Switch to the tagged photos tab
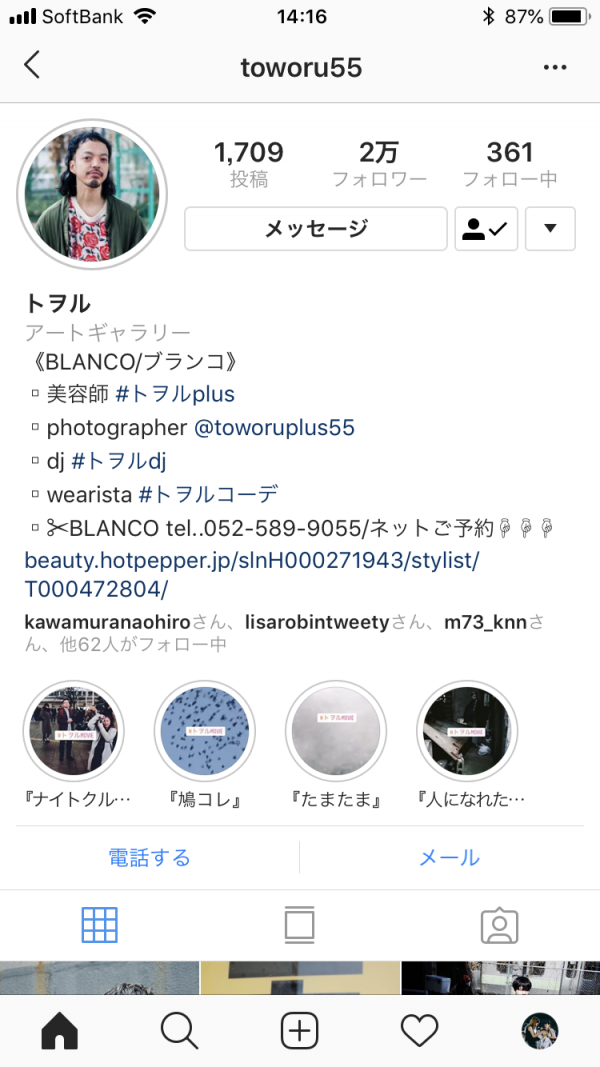 pyautogui.click(x=499, y=925)
